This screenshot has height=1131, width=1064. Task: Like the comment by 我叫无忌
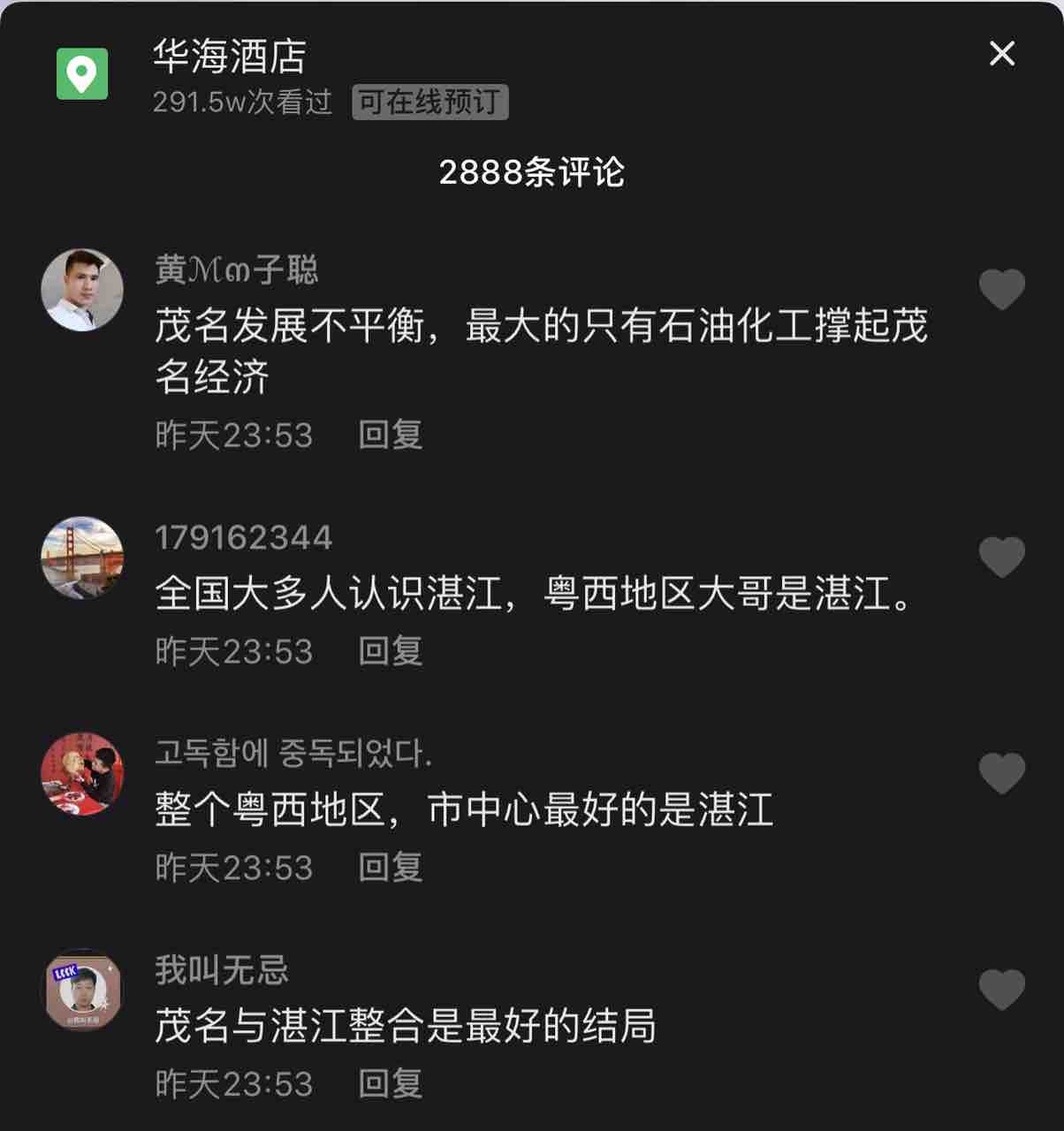click(x=1001, y=989)
